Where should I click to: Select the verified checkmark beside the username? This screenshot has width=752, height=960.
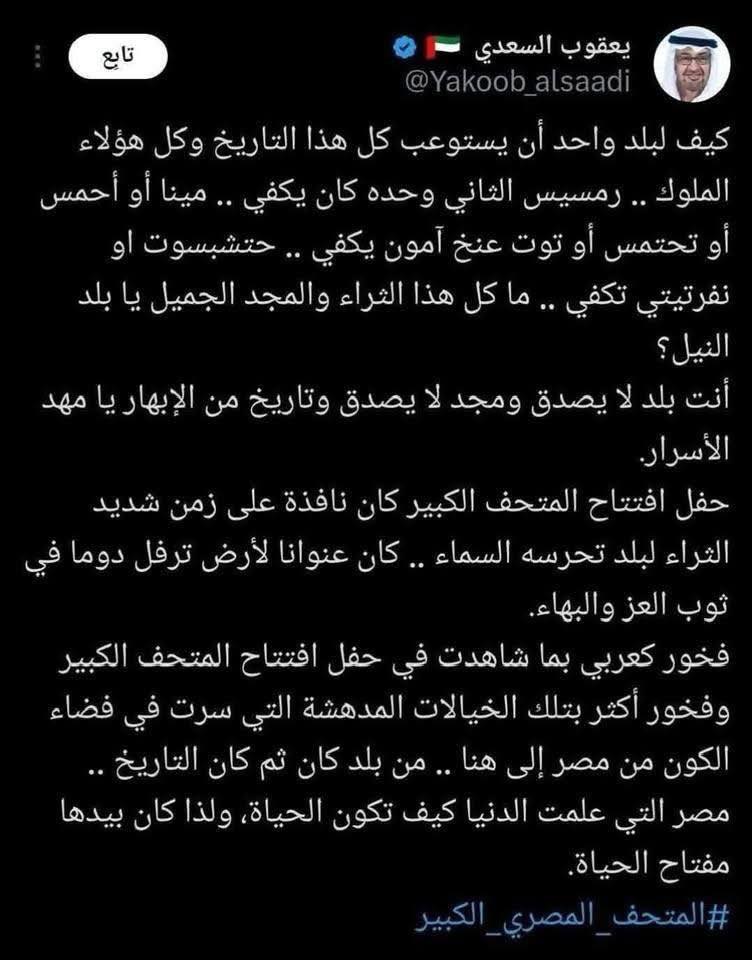tap(403, 44)
